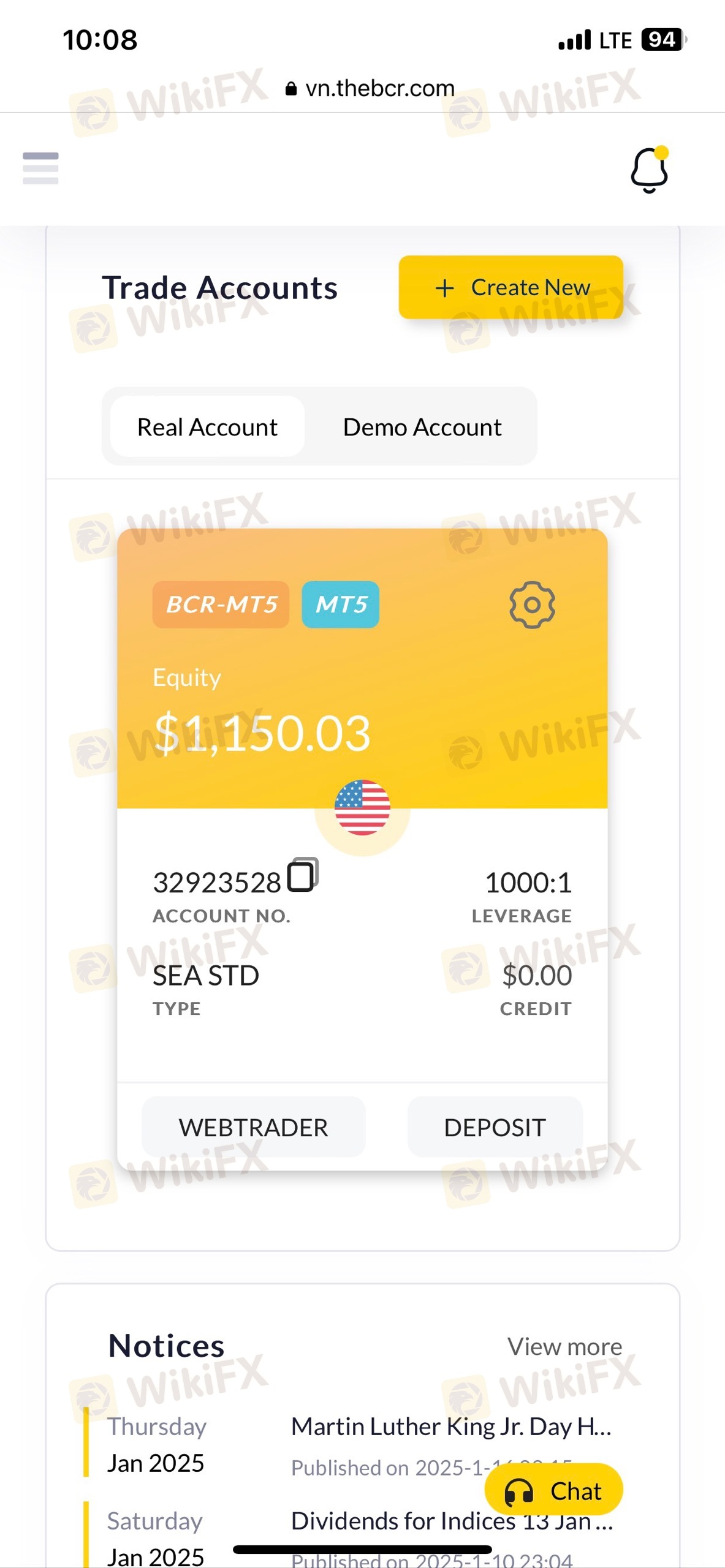
Task: Open View more notices
Action: click(564, 1346)
